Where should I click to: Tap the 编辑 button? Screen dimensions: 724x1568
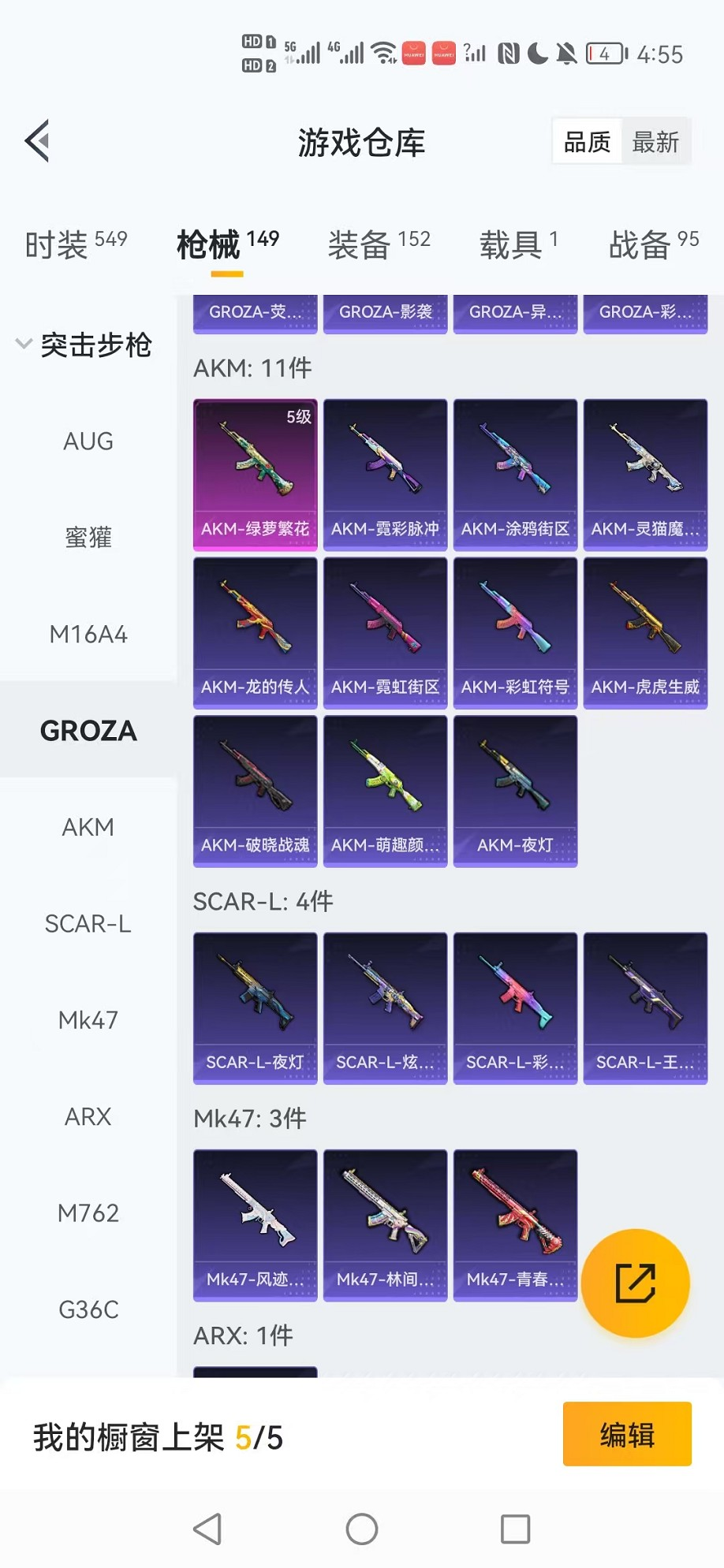[x=627, y=1434]
